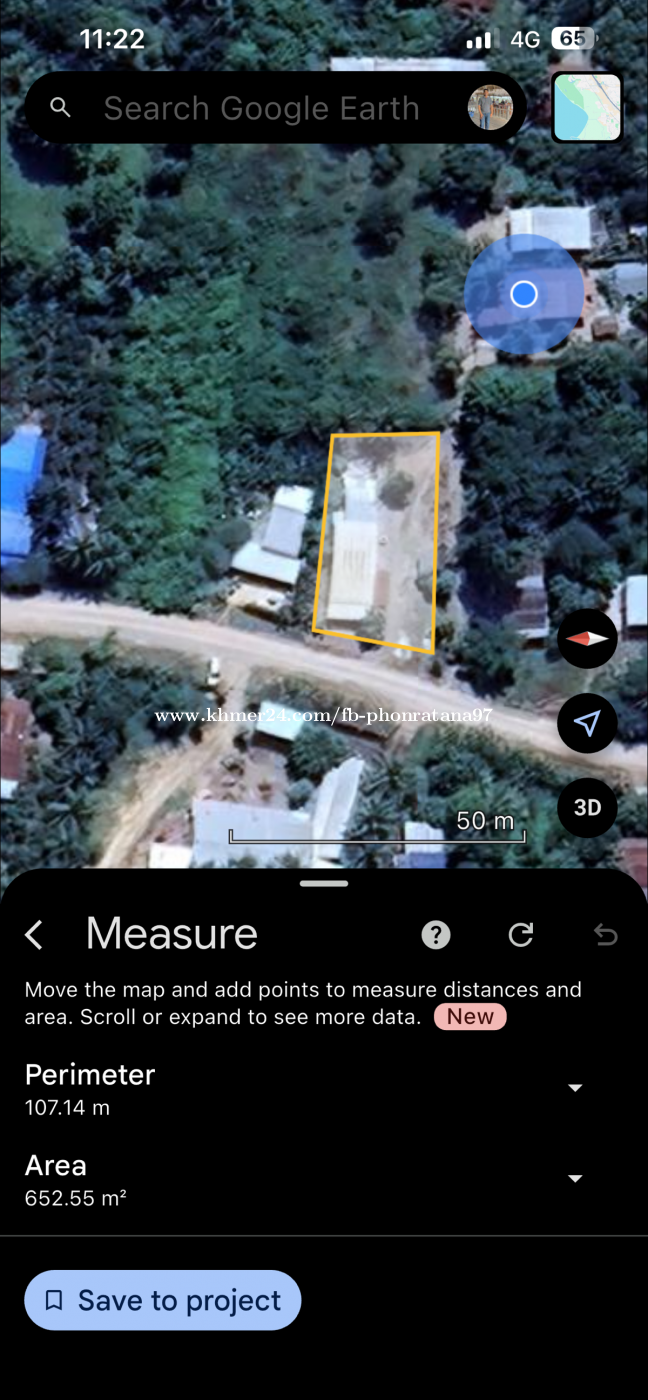Restart the measurement
648x1400 pixels.
pyautogui.click(x=521, y=935)
